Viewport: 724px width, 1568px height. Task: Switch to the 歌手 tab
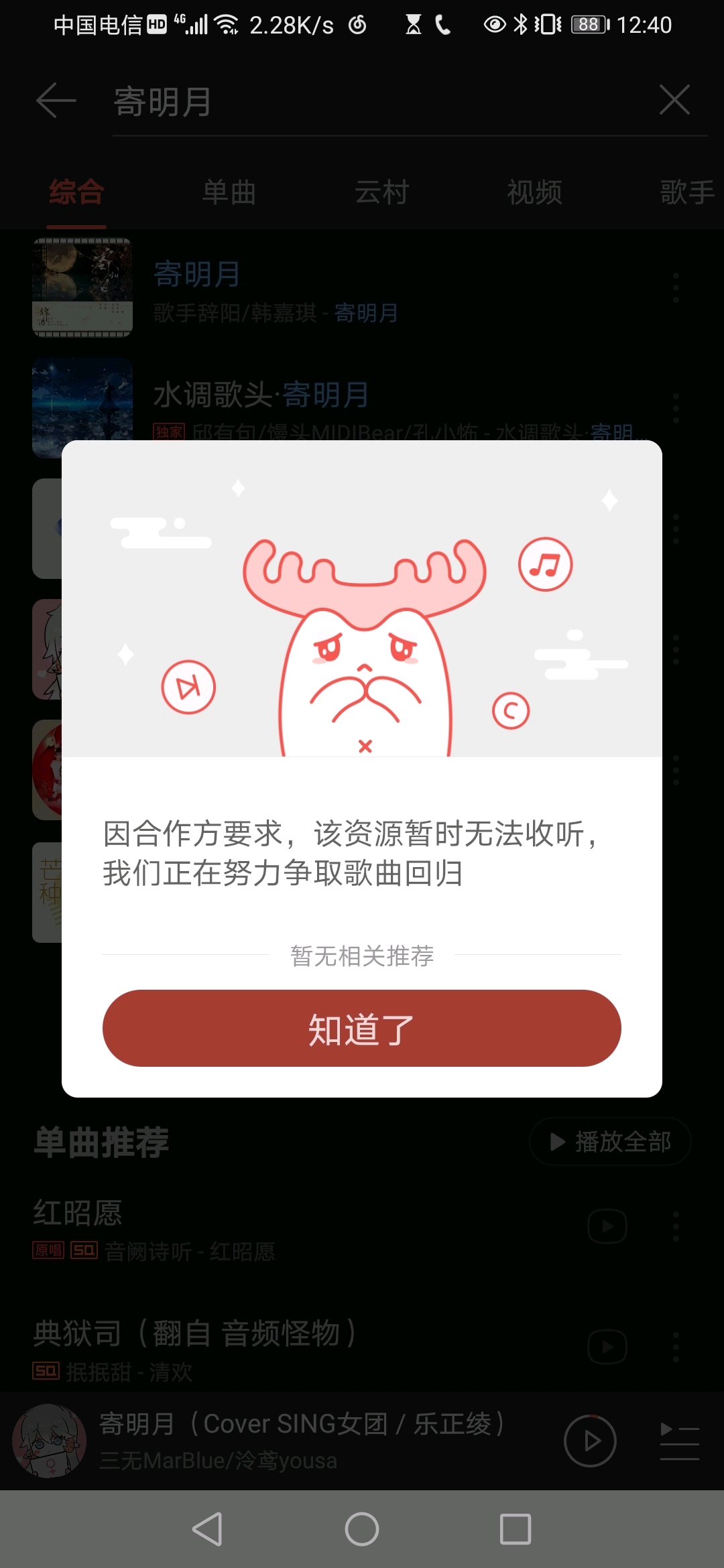[686, 193]
